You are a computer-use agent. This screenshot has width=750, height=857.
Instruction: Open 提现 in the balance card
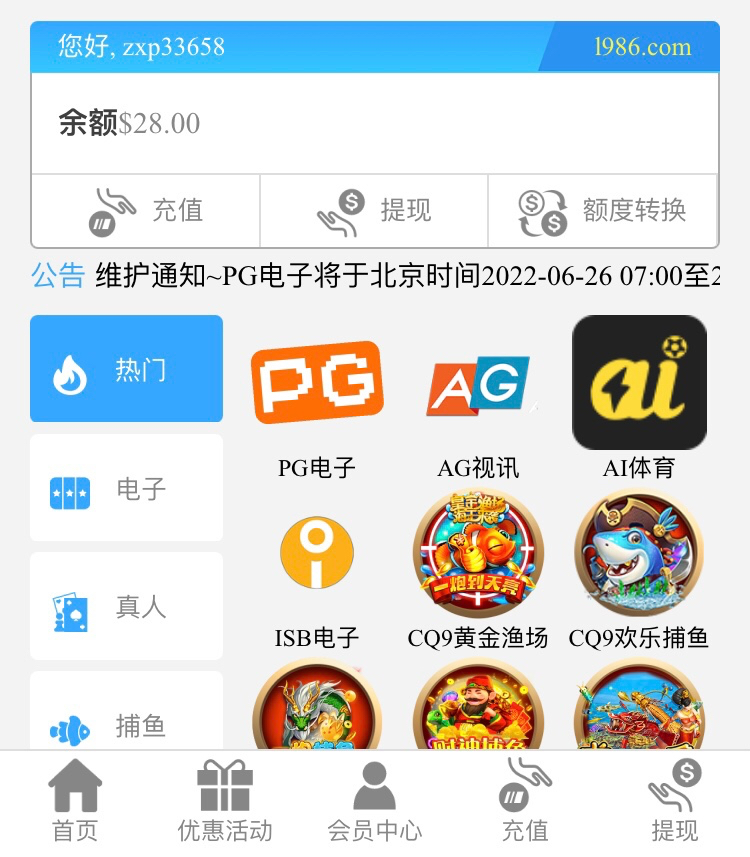tap(374, 210)
